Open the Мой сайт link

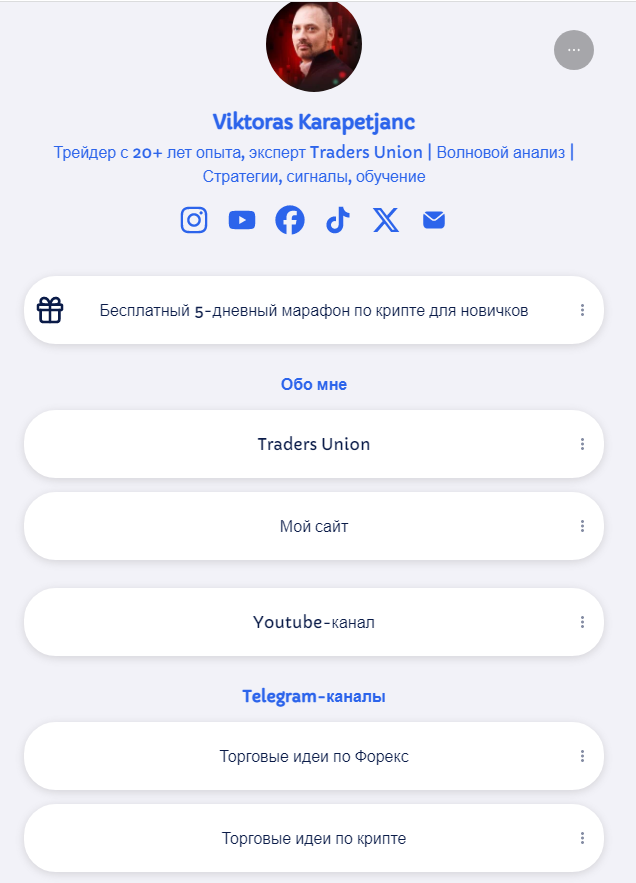point(313,526)
